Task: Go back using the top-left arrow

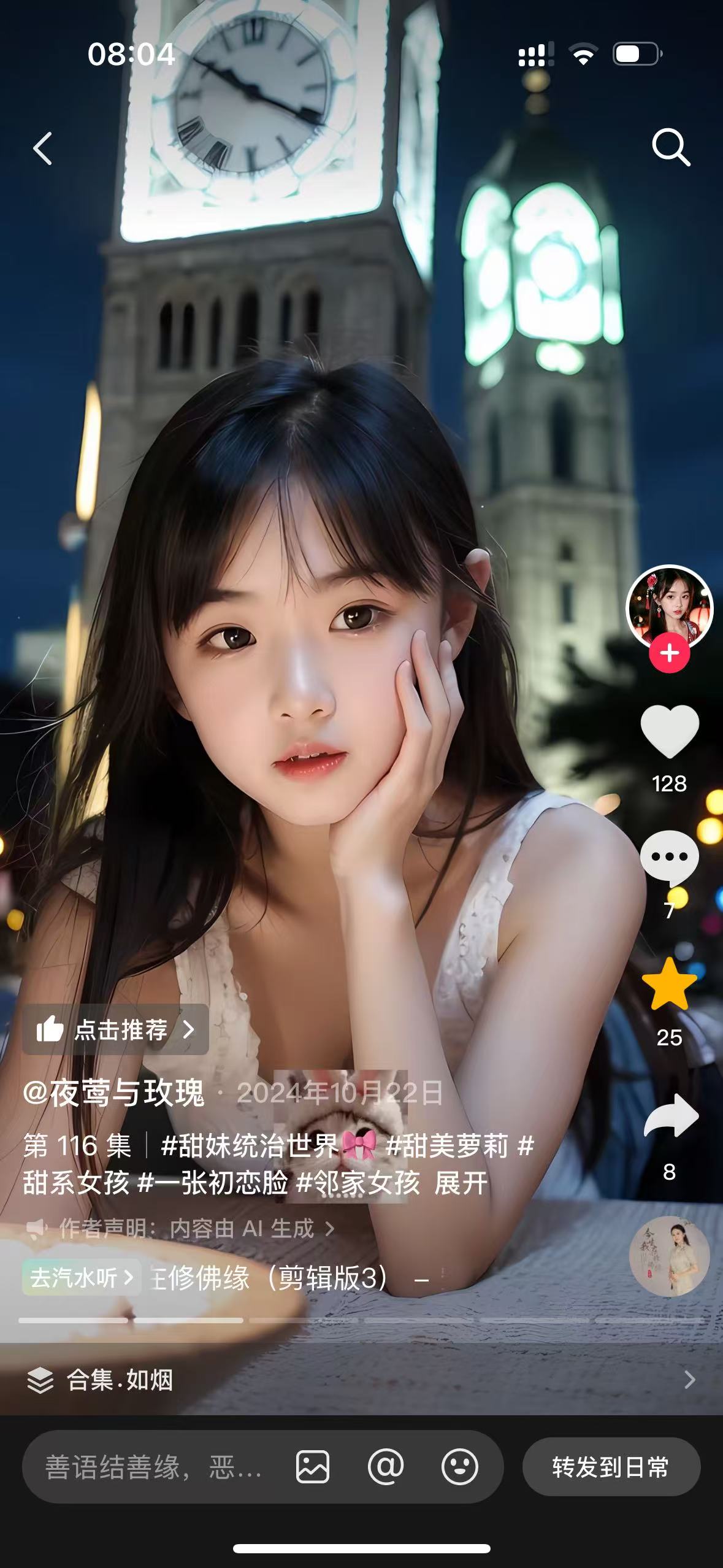Action: click(43, 148)
